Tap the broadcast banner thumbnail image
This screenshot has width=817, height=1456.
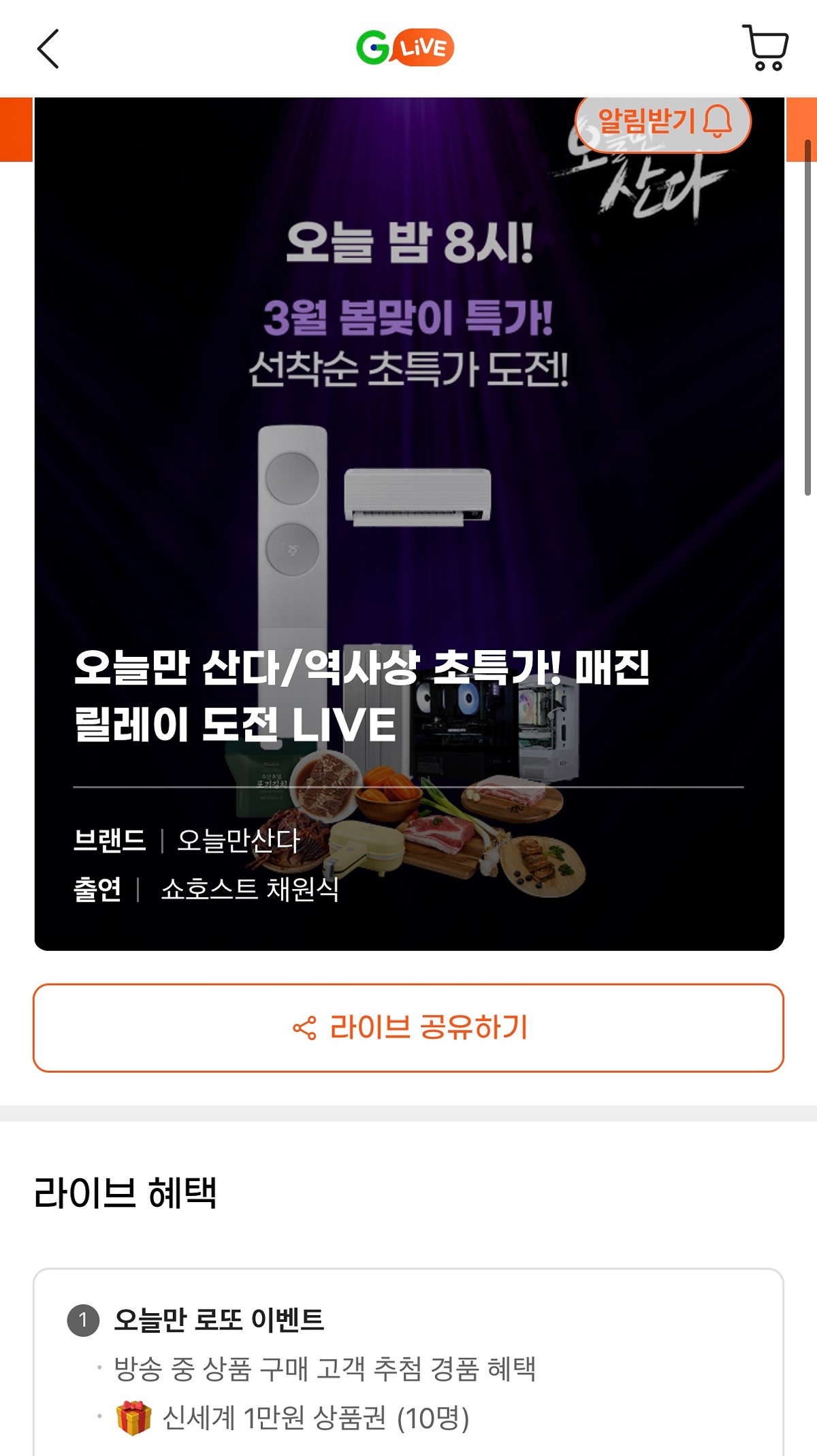(408, 340)
